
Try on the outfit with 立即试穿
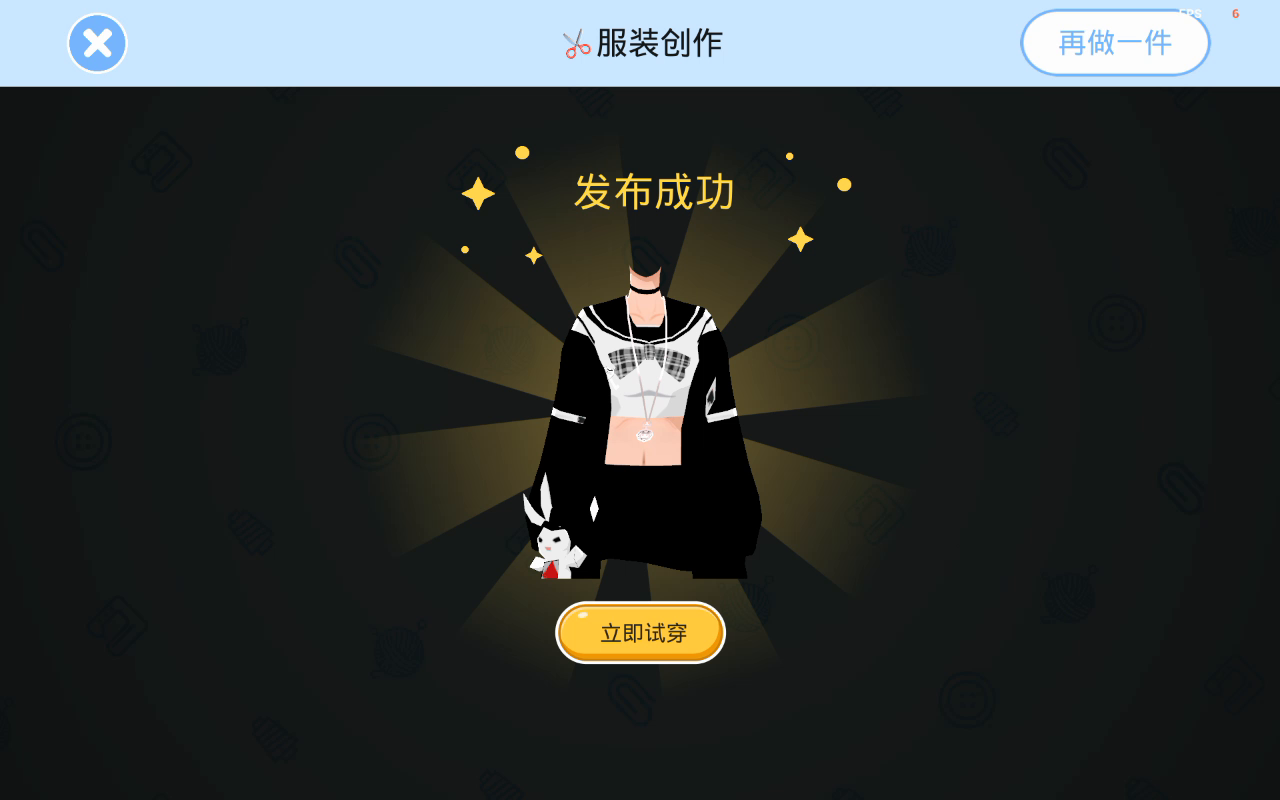pyautogui.click(x=640, y=632)
